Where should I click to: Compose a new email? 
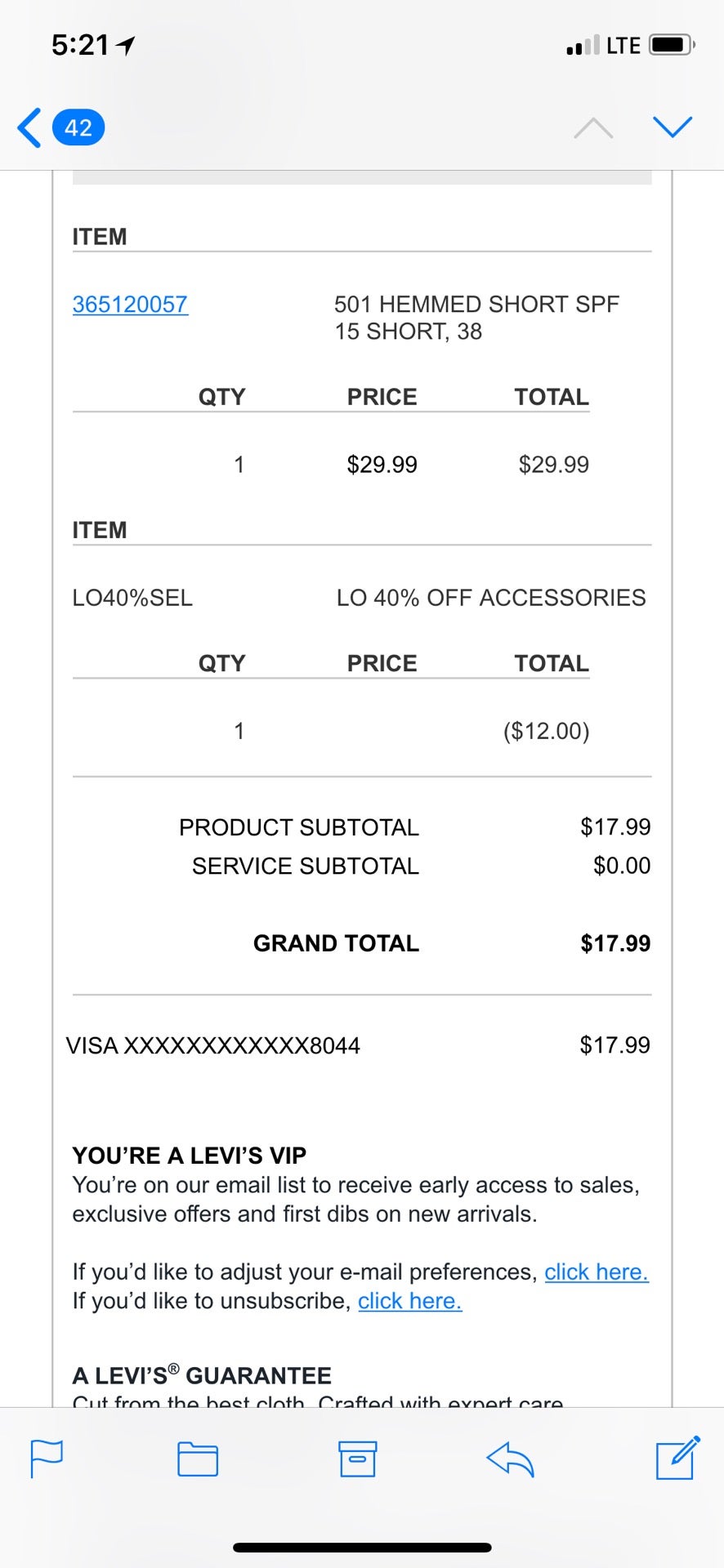point(677,1458)
